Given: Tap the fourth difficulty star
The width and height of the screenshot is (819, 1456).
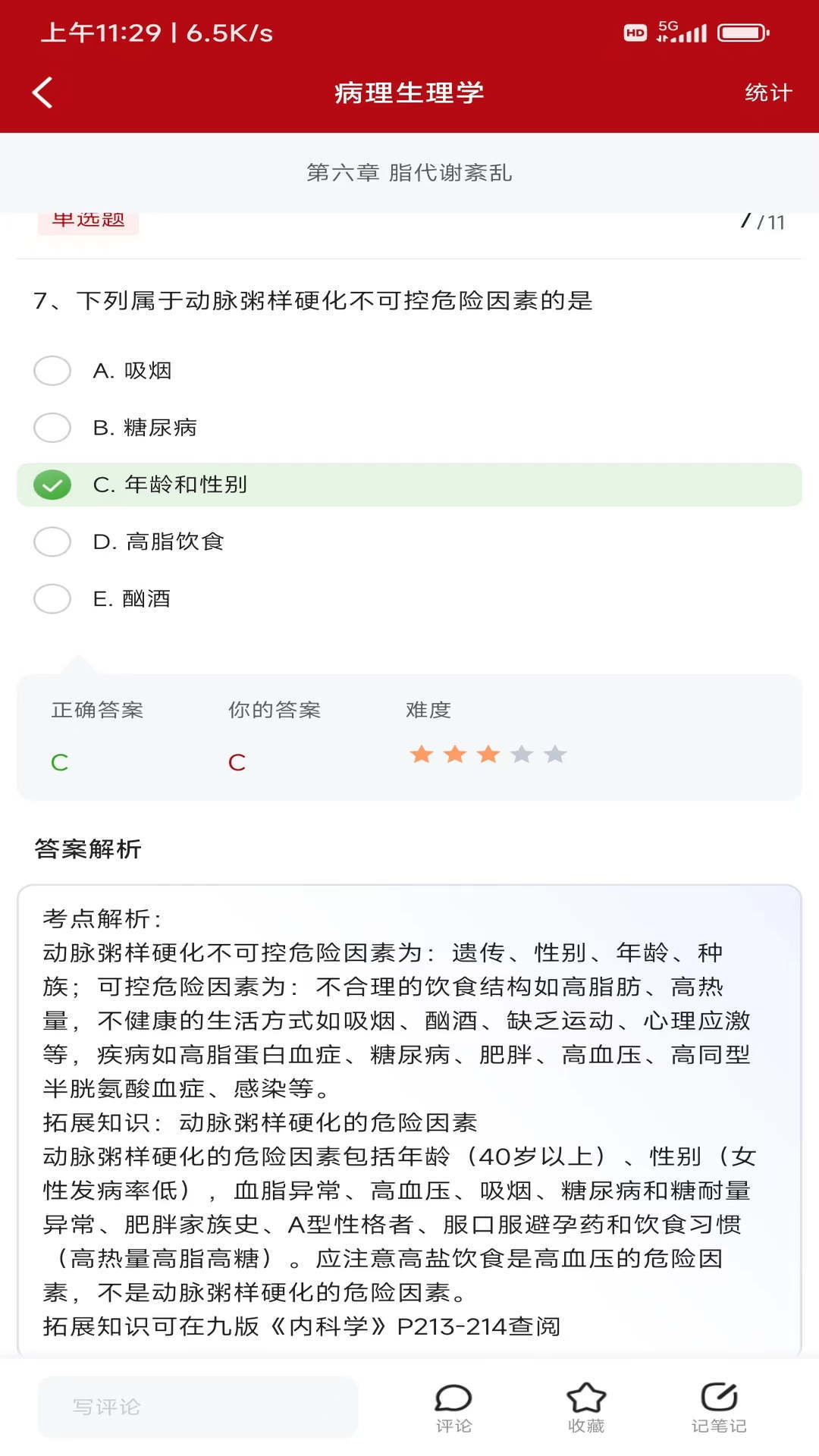Looking at the screenshot, I should [522, 753].
